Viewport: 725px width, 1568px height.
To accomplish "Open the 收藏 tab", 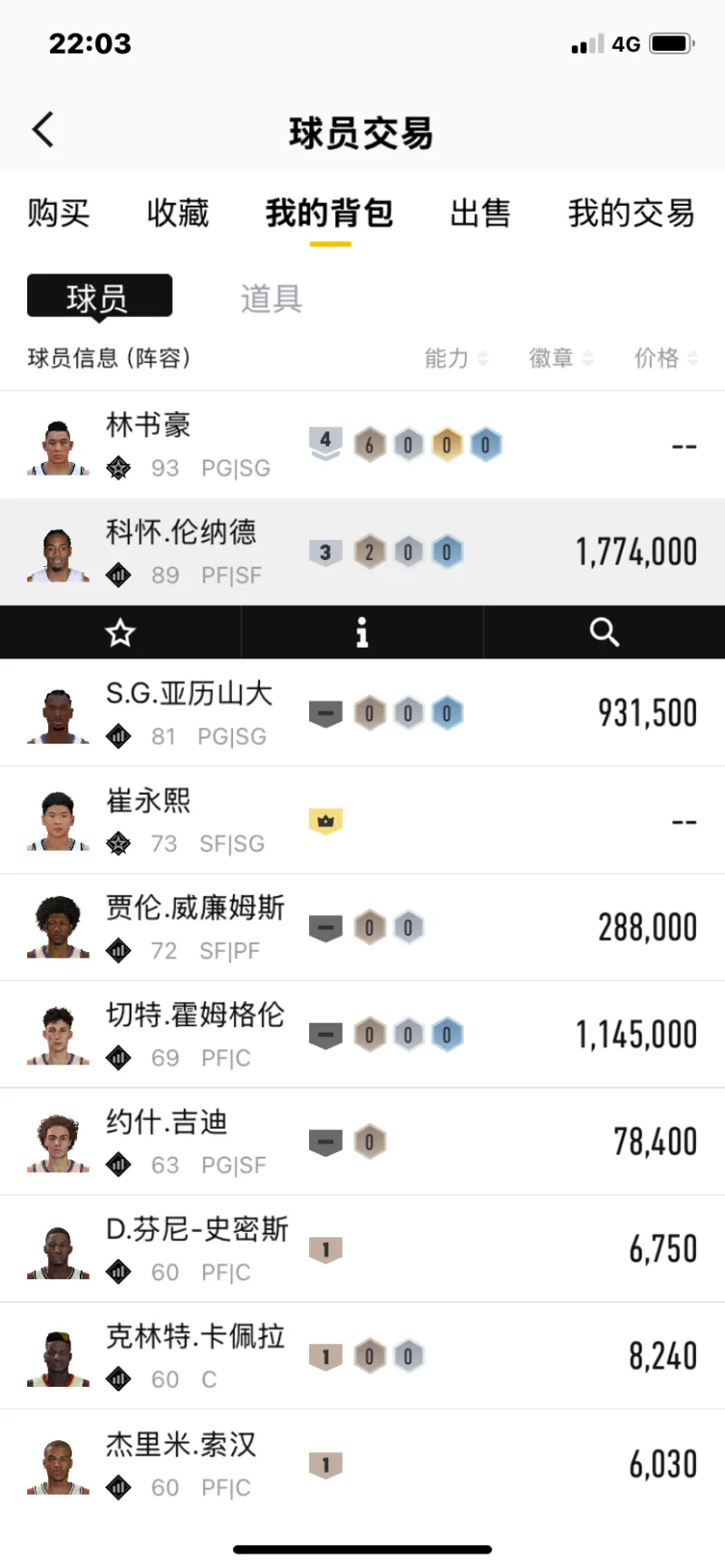I will click(x=178, y=214).
